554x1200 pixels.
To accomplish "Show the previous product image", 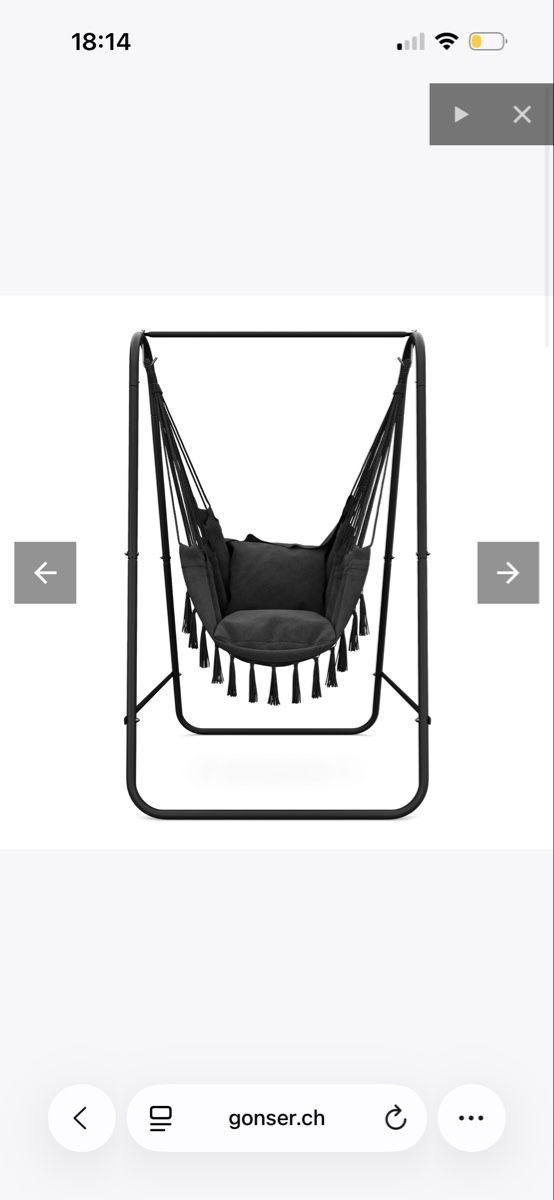I will tap(45, 572).
